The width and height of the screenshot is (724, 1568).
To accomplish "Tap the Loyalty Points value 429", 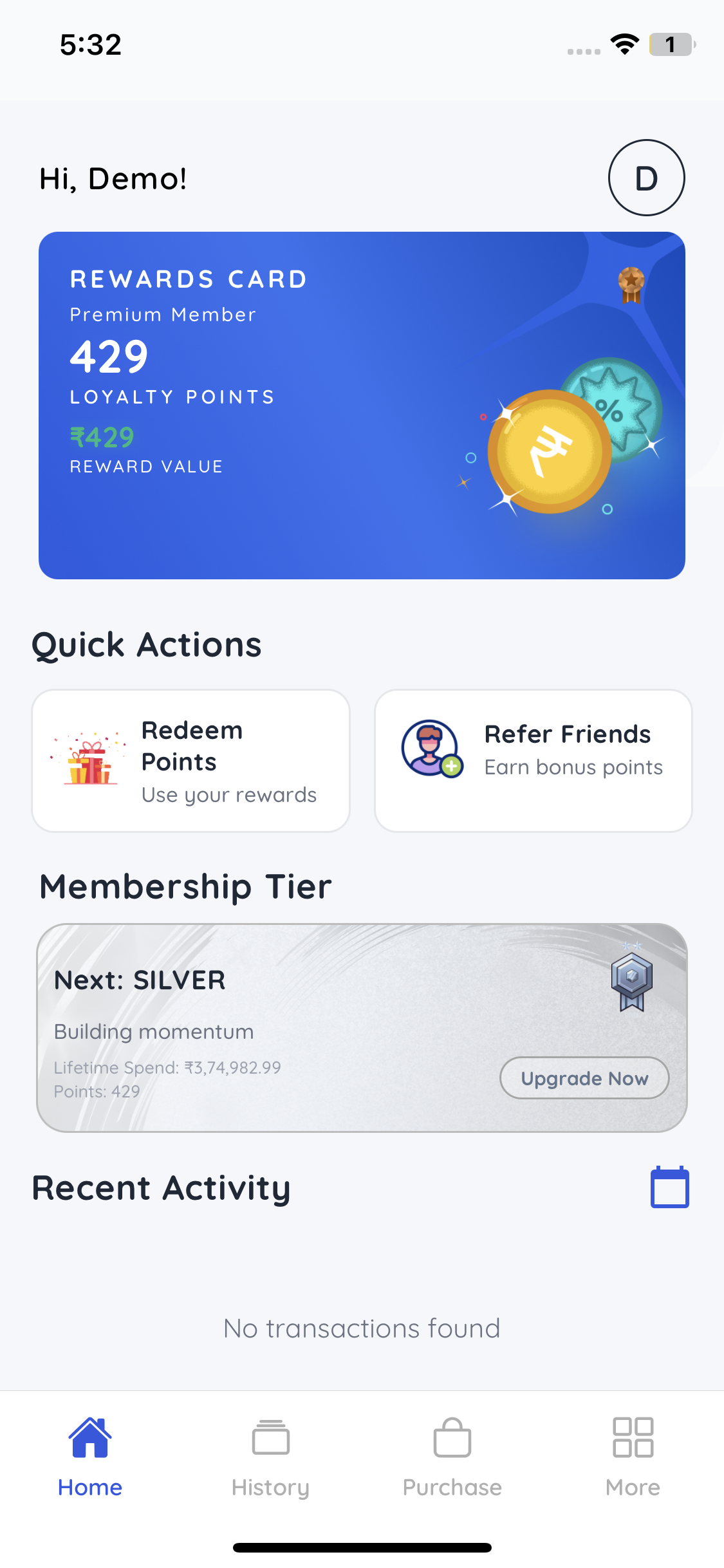I will 108,358.
